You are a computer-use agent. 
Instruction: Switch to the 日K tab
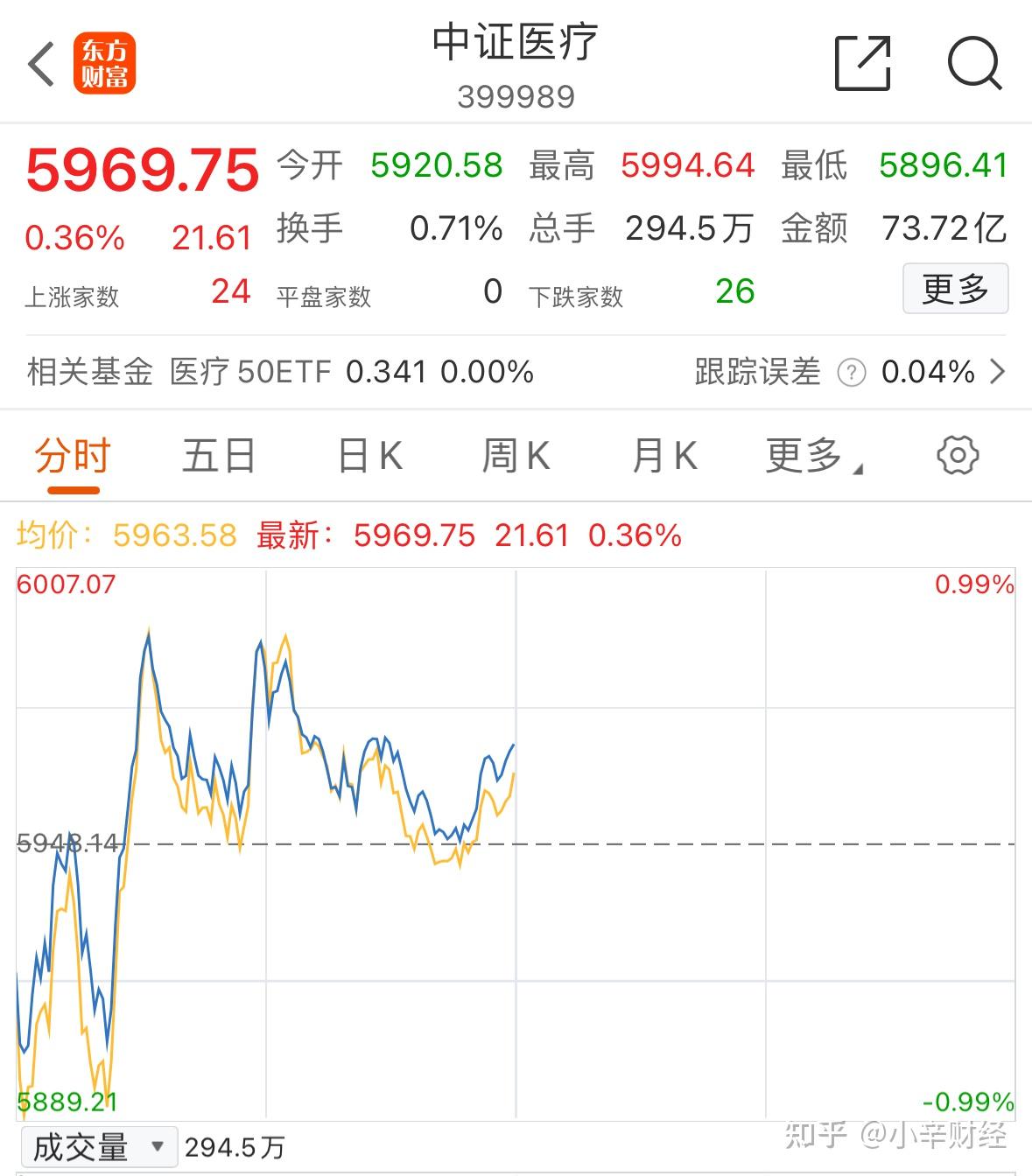[x=370, y=454]
